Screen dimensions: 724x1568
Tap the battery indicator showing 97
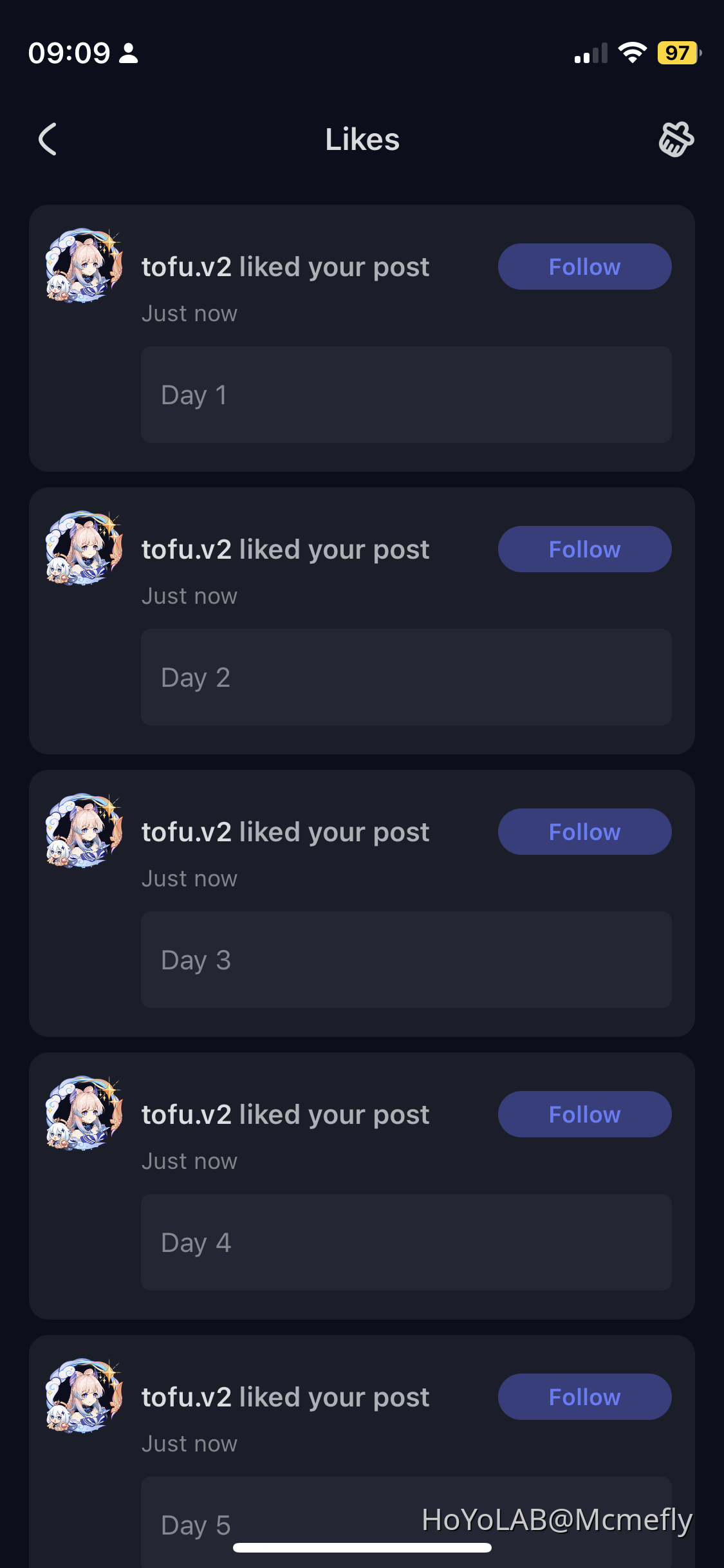tap(678, 53)
